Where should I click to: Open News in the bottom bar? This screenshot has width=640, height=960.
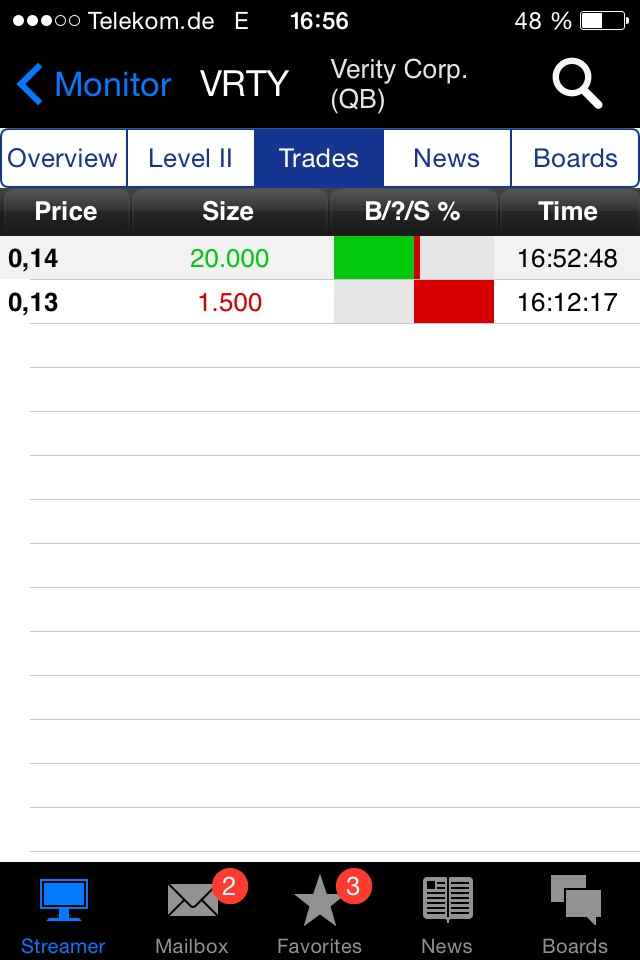pos(447,912)
